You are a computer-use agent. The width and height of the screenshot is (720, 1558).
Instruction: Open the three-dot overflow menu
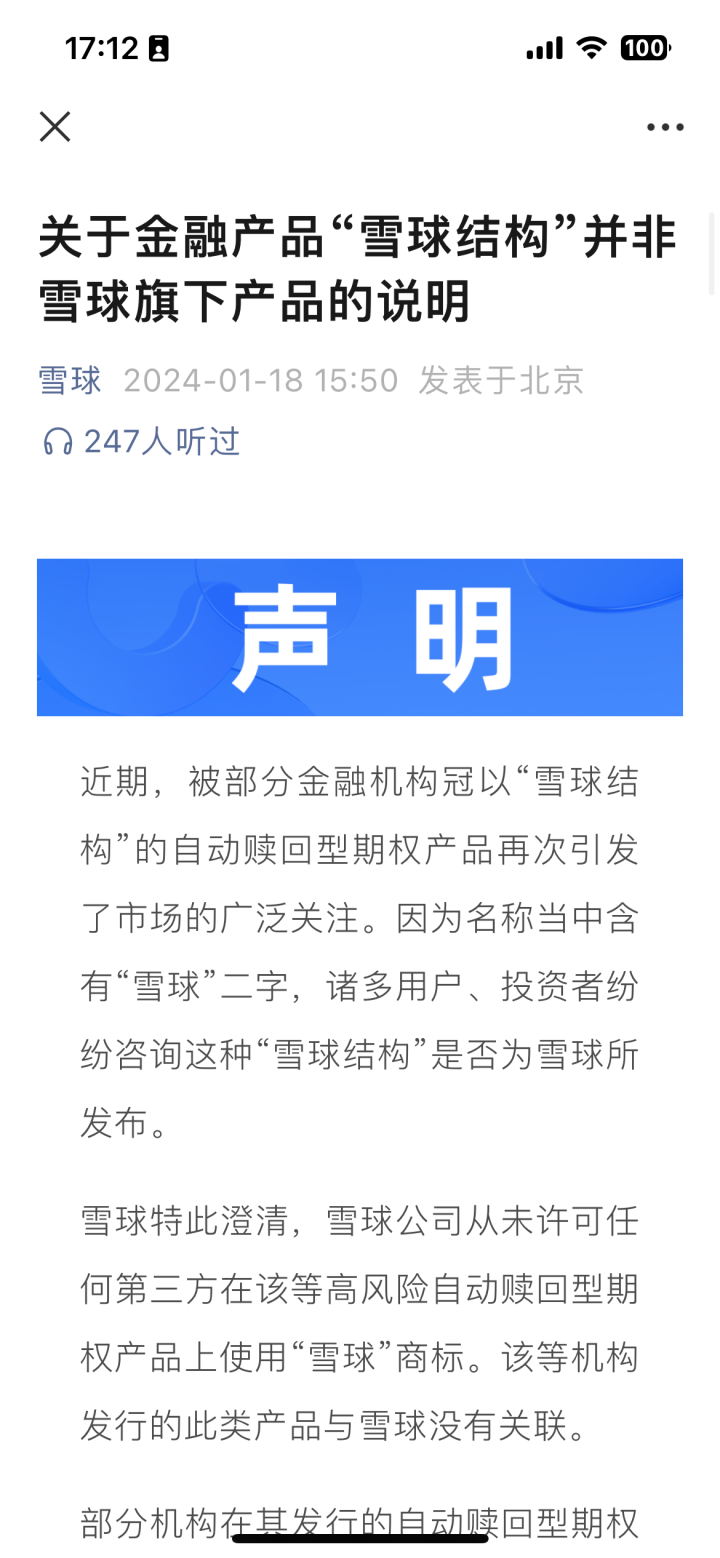pyautogui.click(x=665, y=127)
